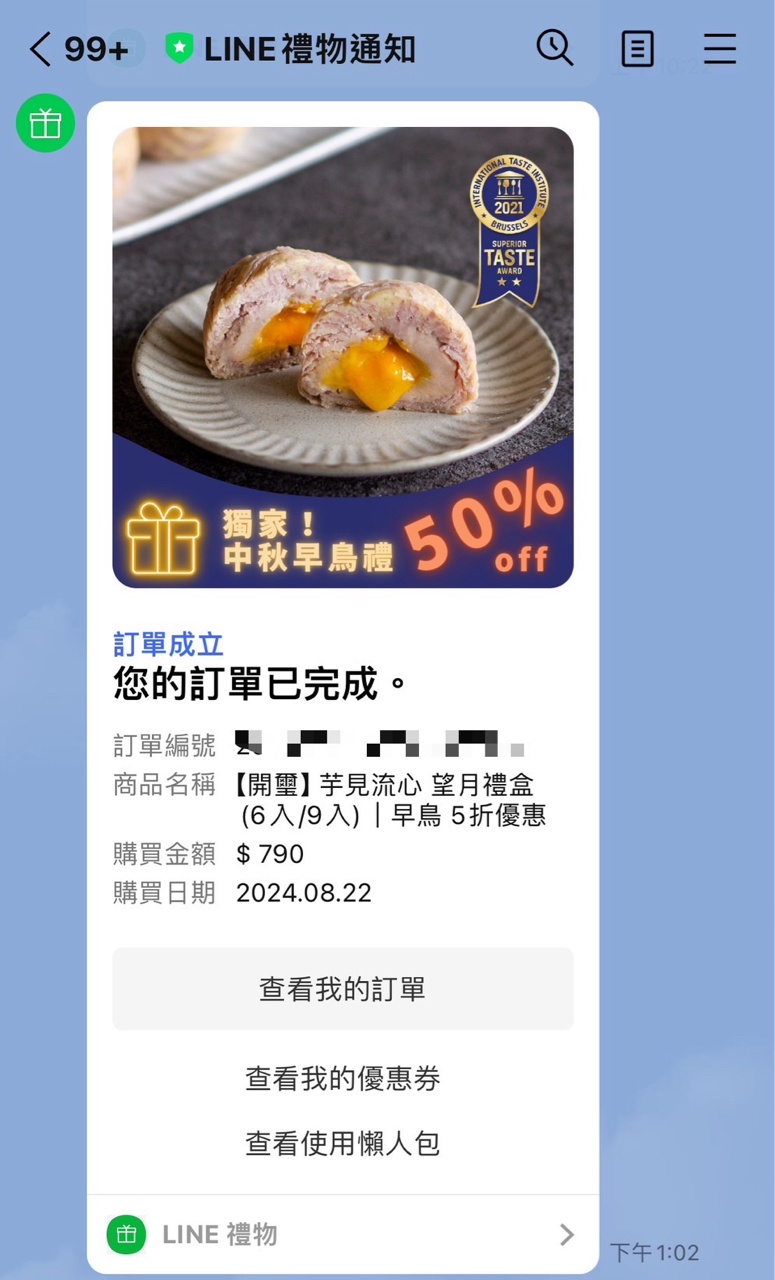Open 查看使用懶人包 guide
Image resolution: width=775 pixels, height=1280 pixels.
(343, 1143)
